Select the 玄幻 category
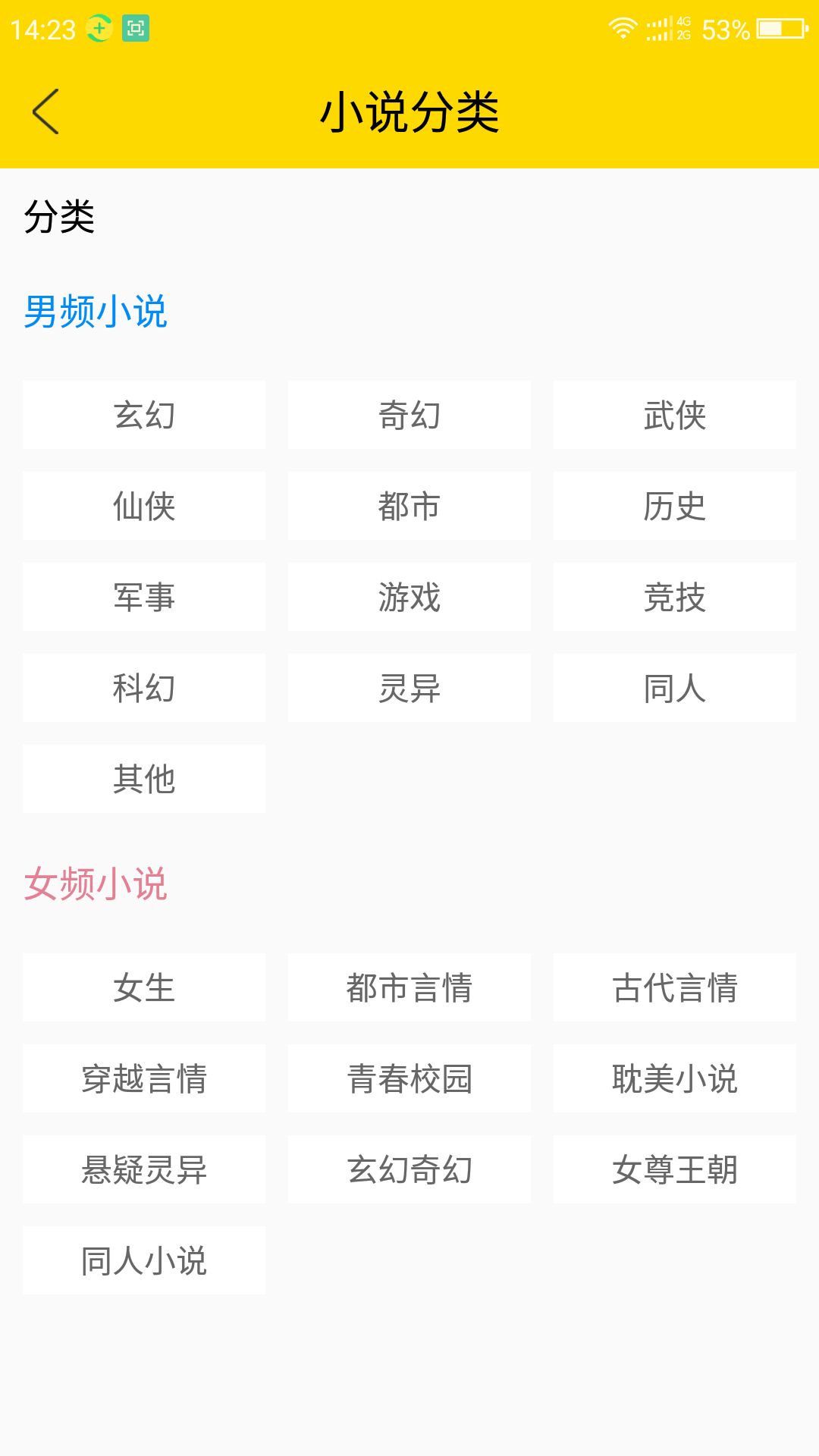The height and width of the screenshot is (1456, 819). coord(144,415)
